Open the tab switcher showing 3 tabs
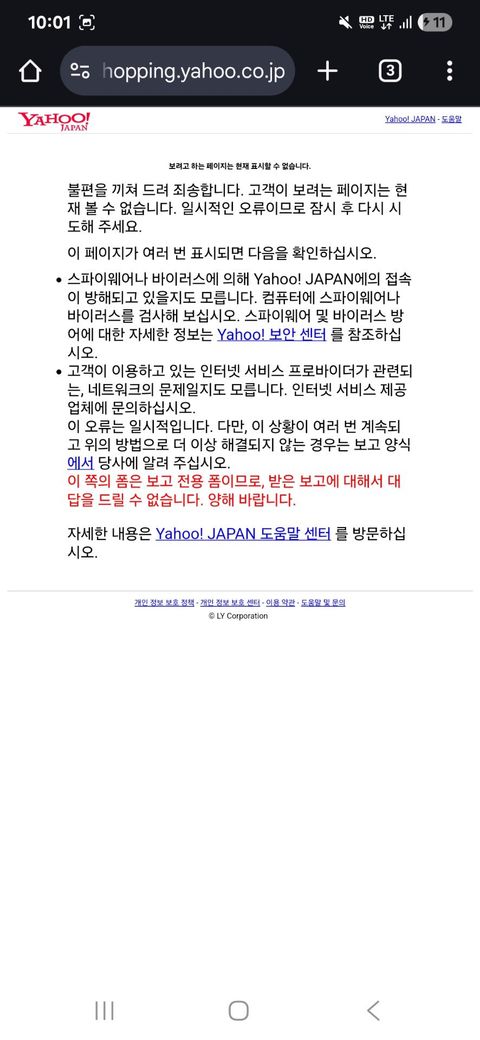 pyautogui.click(x=390, y=71)
